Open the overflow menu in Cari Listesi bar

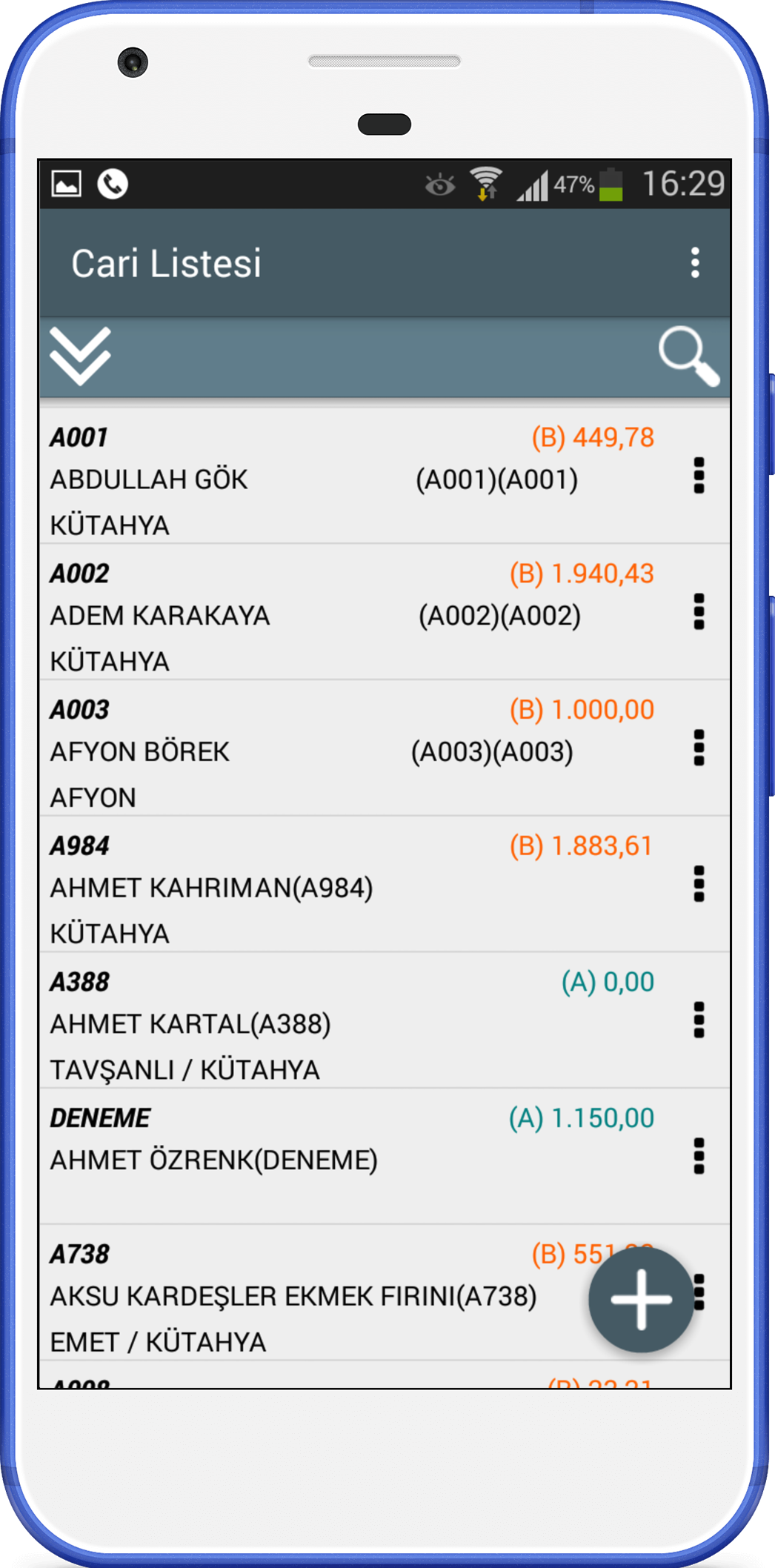pyautogui.click(x=694, y=263)
